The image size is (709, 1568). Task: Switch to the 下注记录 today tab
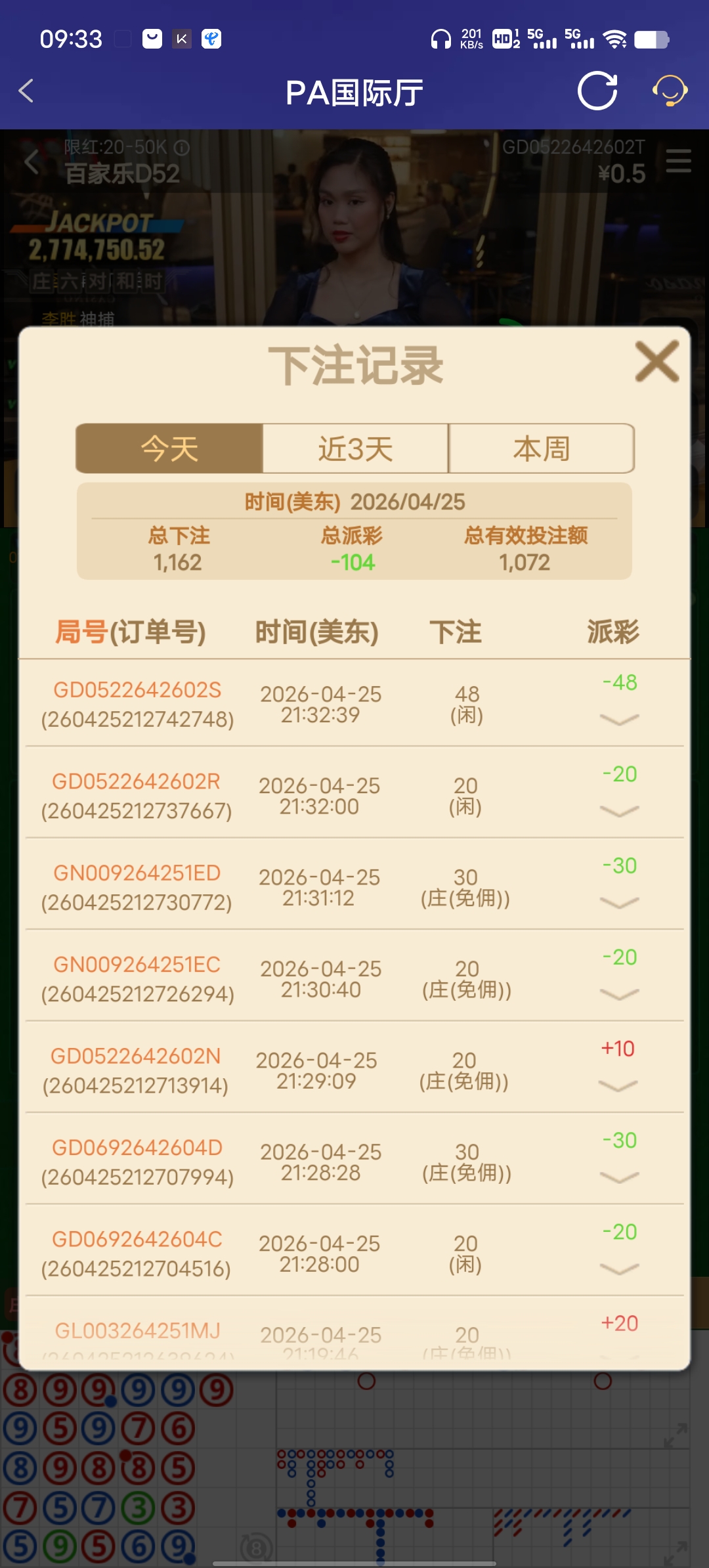[169, 448]
